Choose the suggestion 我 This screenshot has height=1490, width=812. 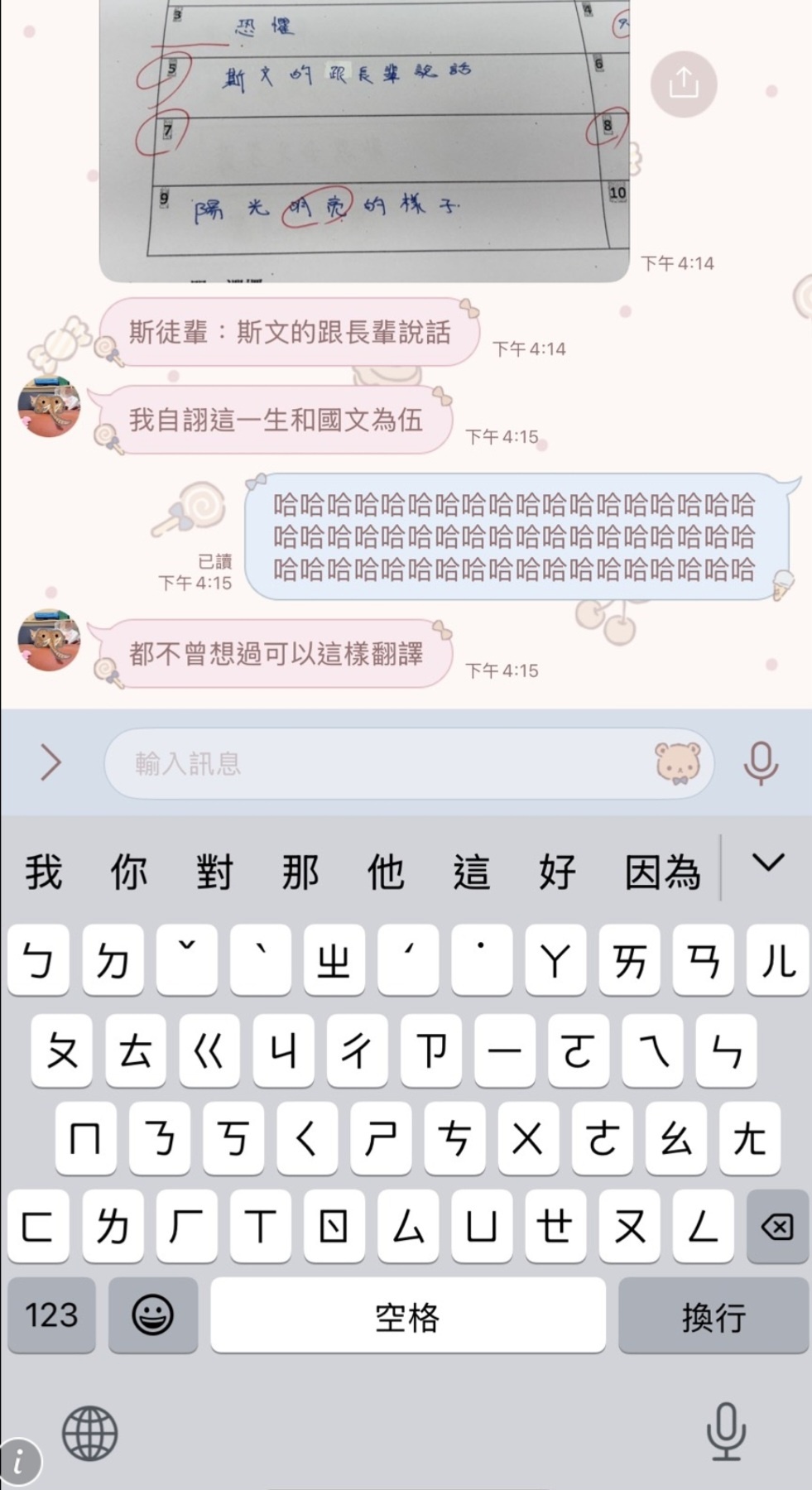tap(43, 872)
